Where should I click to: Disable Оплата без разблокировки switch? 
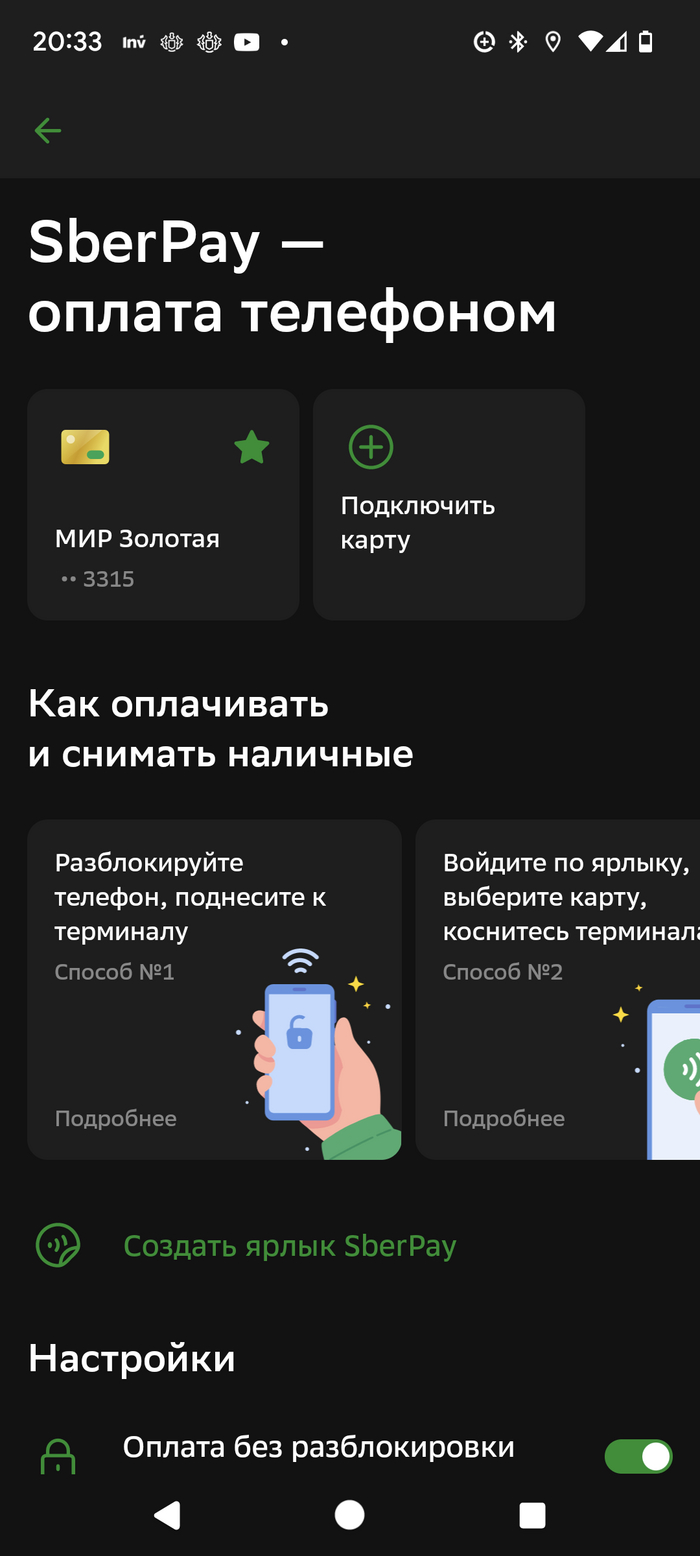[638, 1456]
